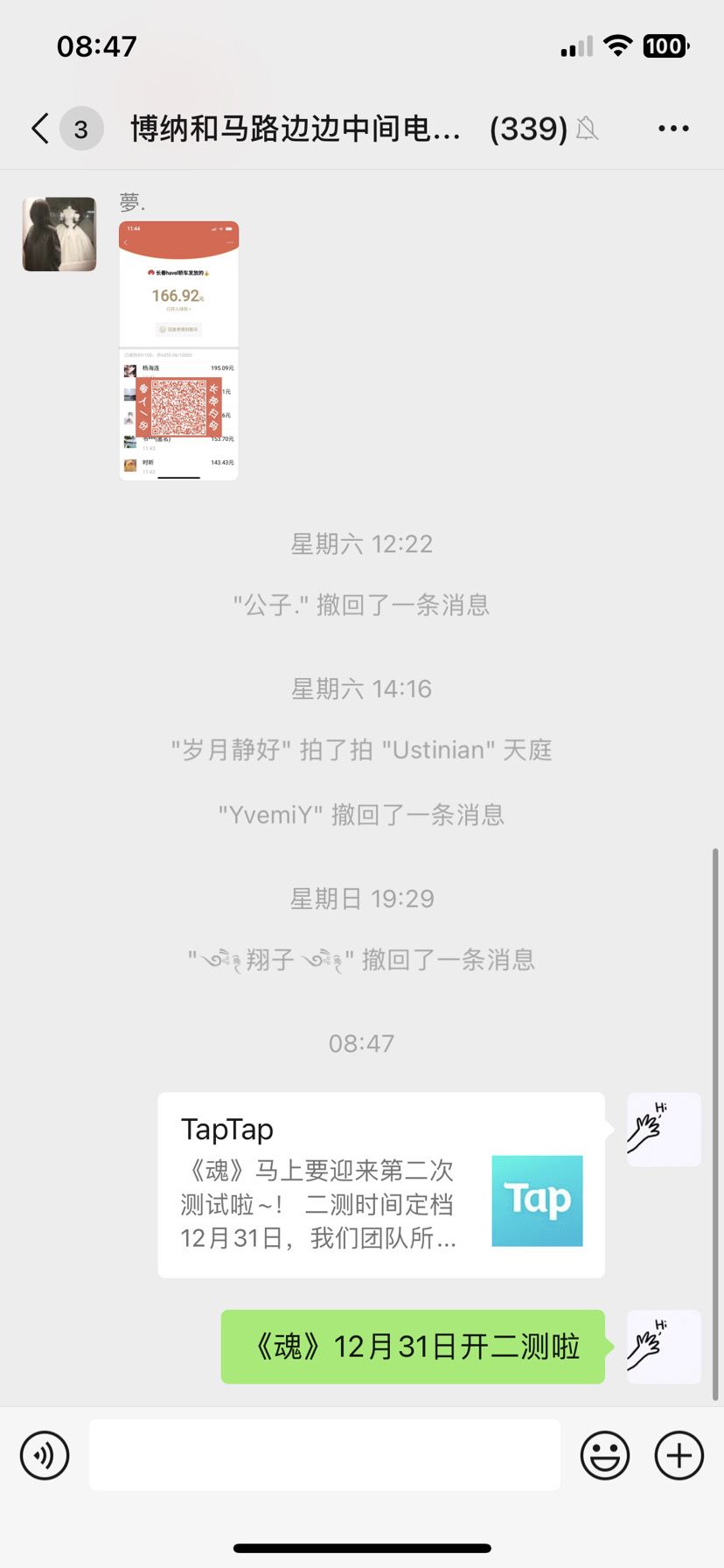Go back to the chat list
This screenshot has width=724, height=1568.
tap(40, 129)
